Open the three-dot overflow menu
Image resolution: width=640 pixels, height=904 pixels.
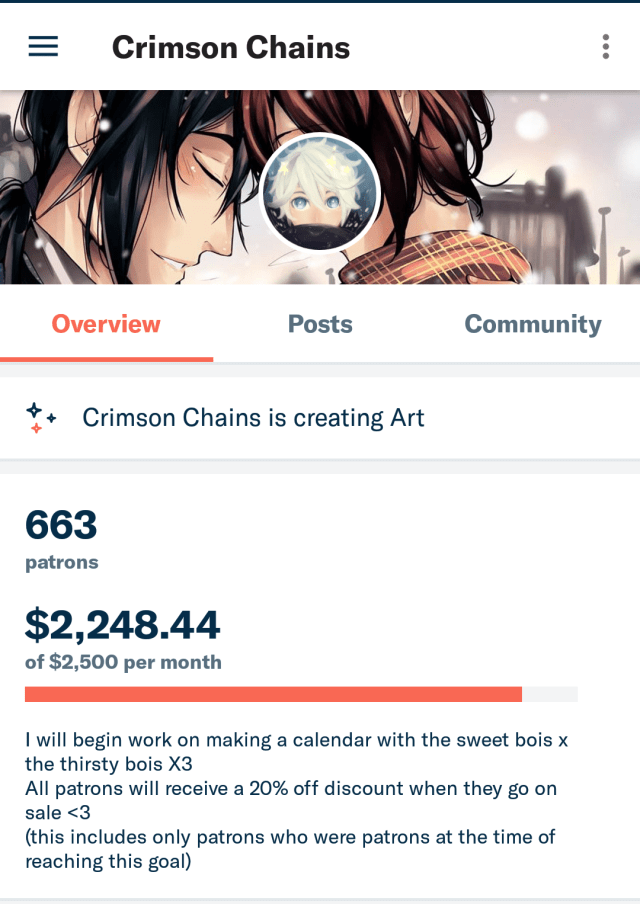606,47
